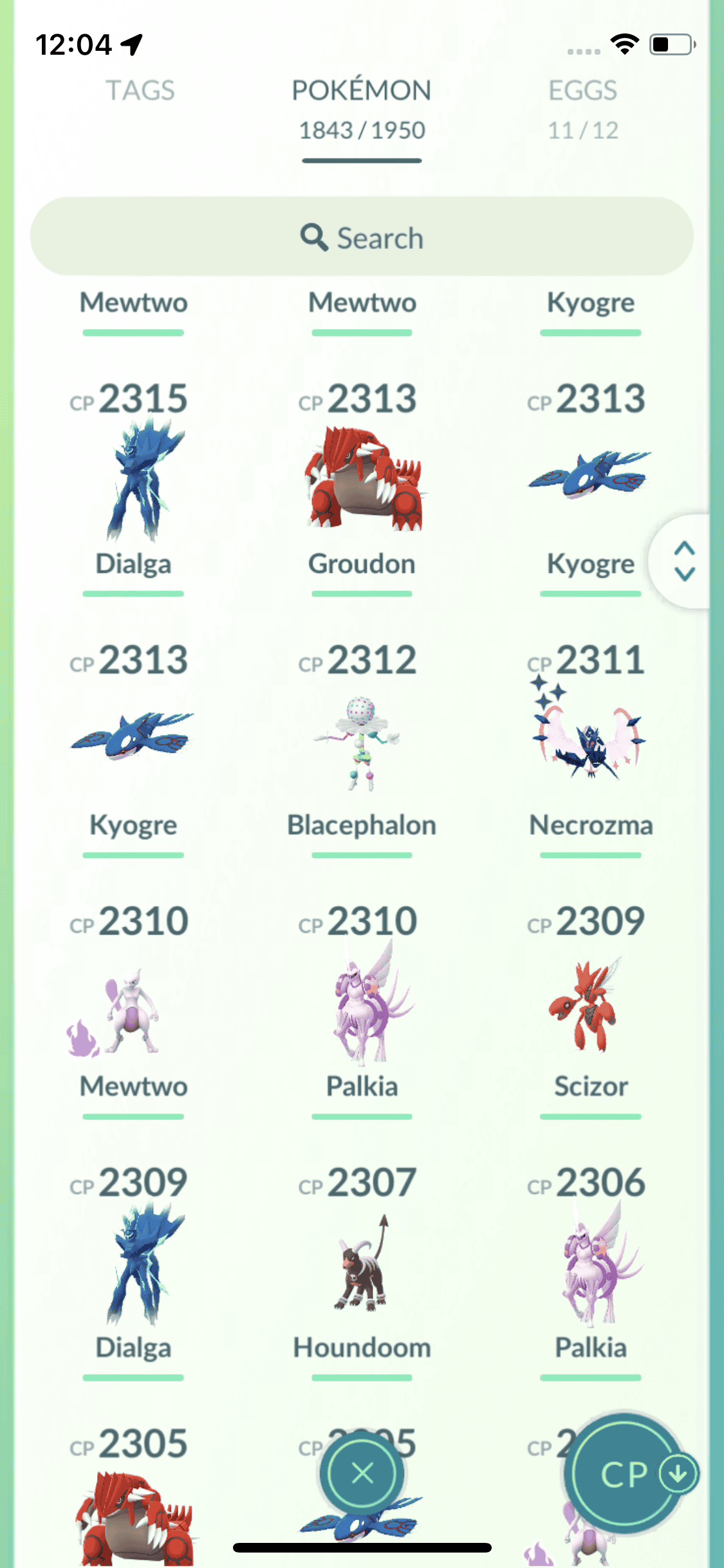Open Blacephalon with CP 2312
The width and height of the screenshot is (724, 1568).
coord(362,744)
